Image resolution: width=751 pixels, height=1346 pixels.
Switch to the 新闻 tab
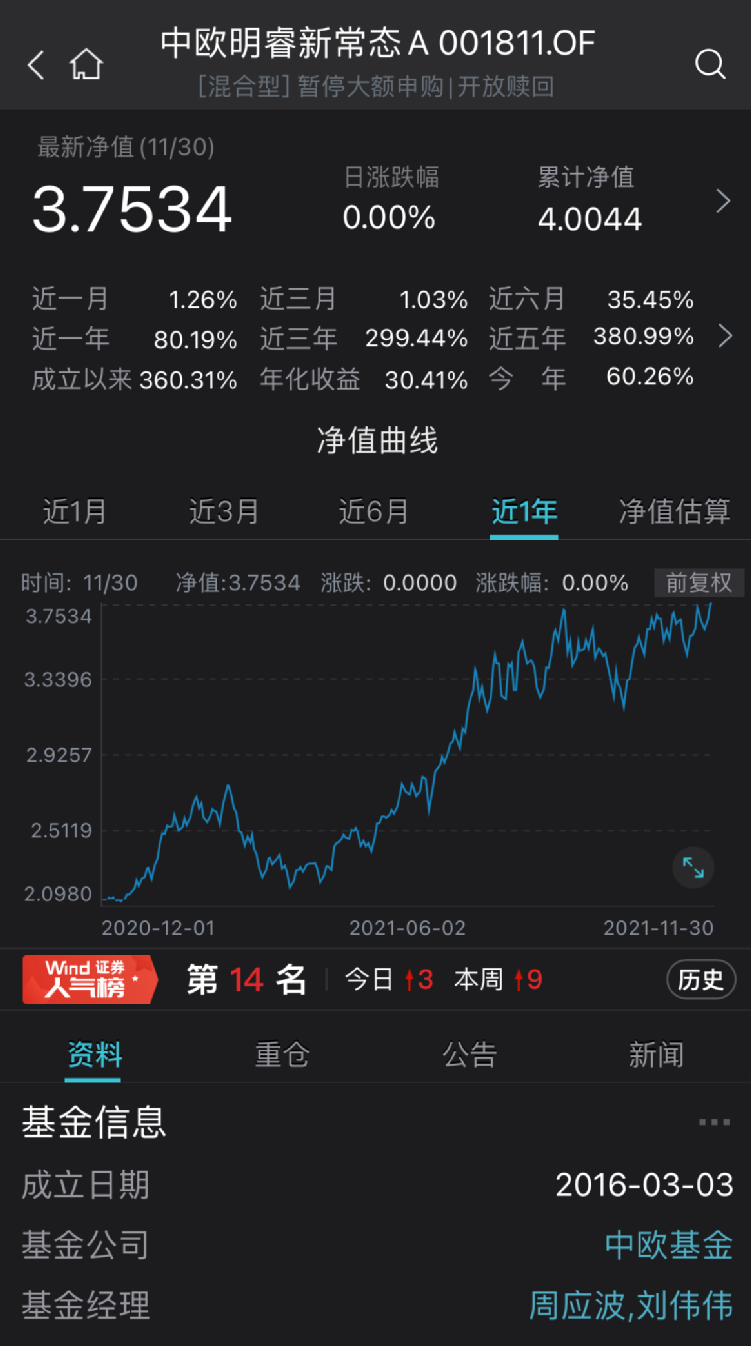point(656,1055)
